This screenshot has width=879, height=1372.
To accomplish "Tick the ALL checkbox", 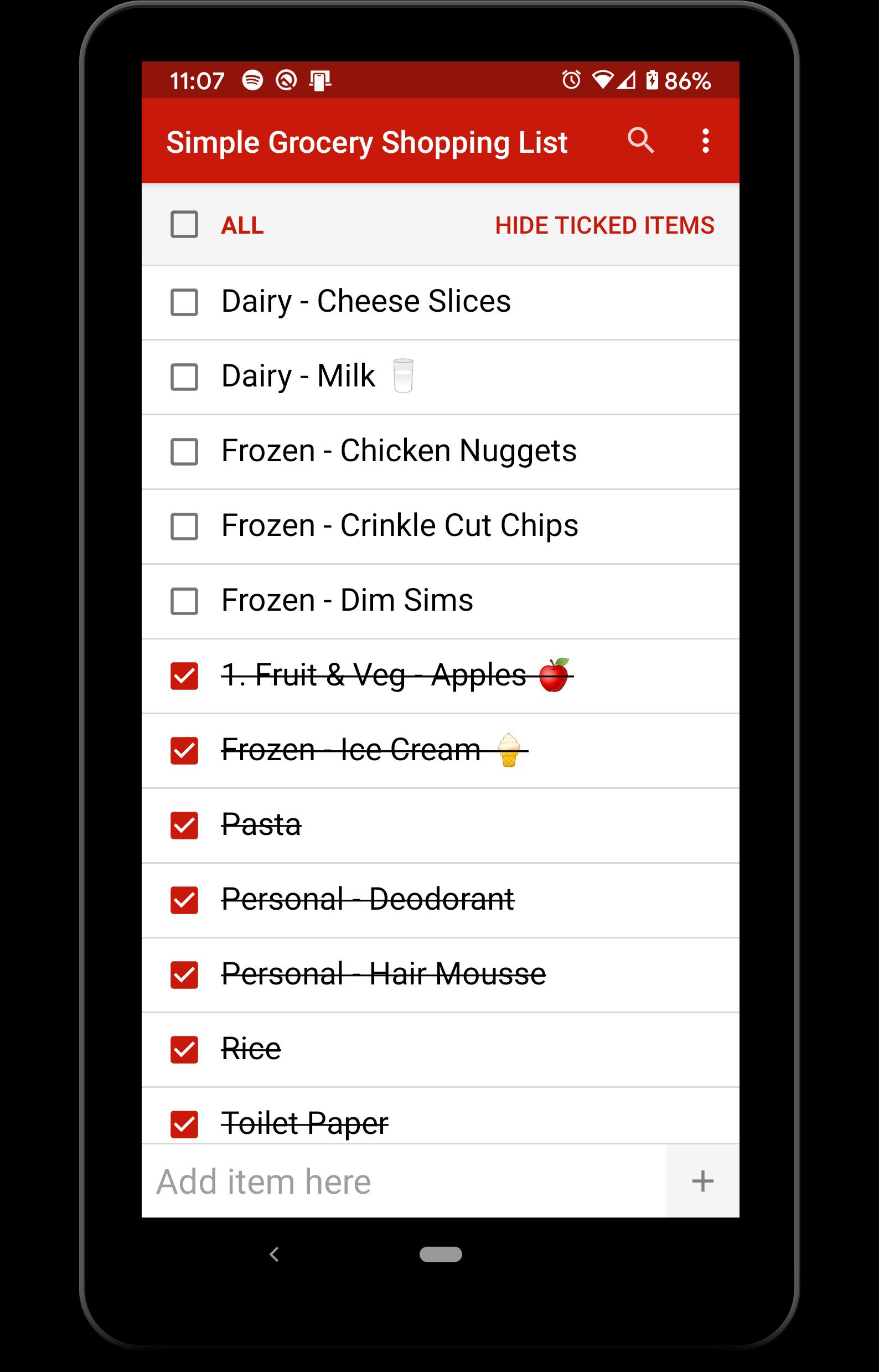I will [x=184, y=224].
